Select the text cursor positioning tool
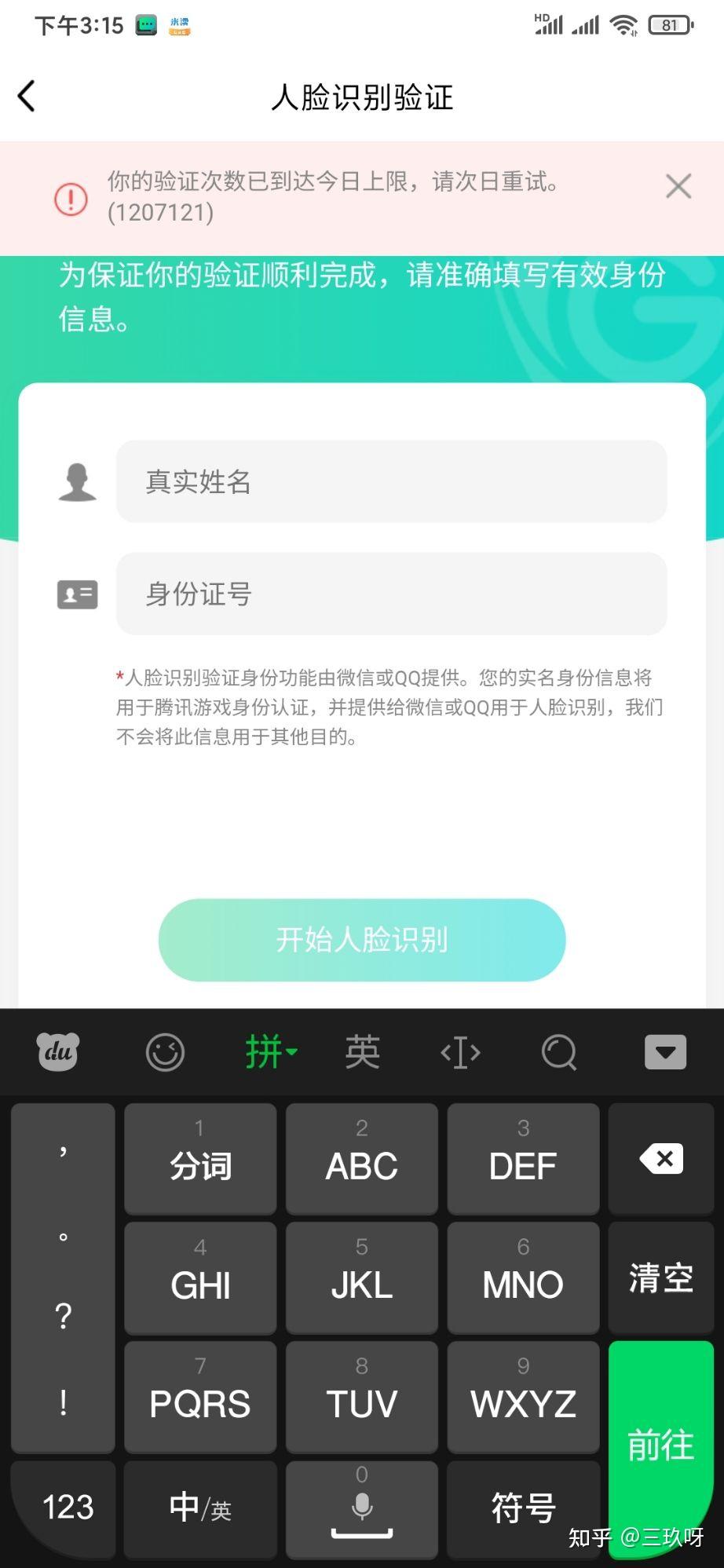This screenshot has width=724, height=1568. click(459, 1052)
